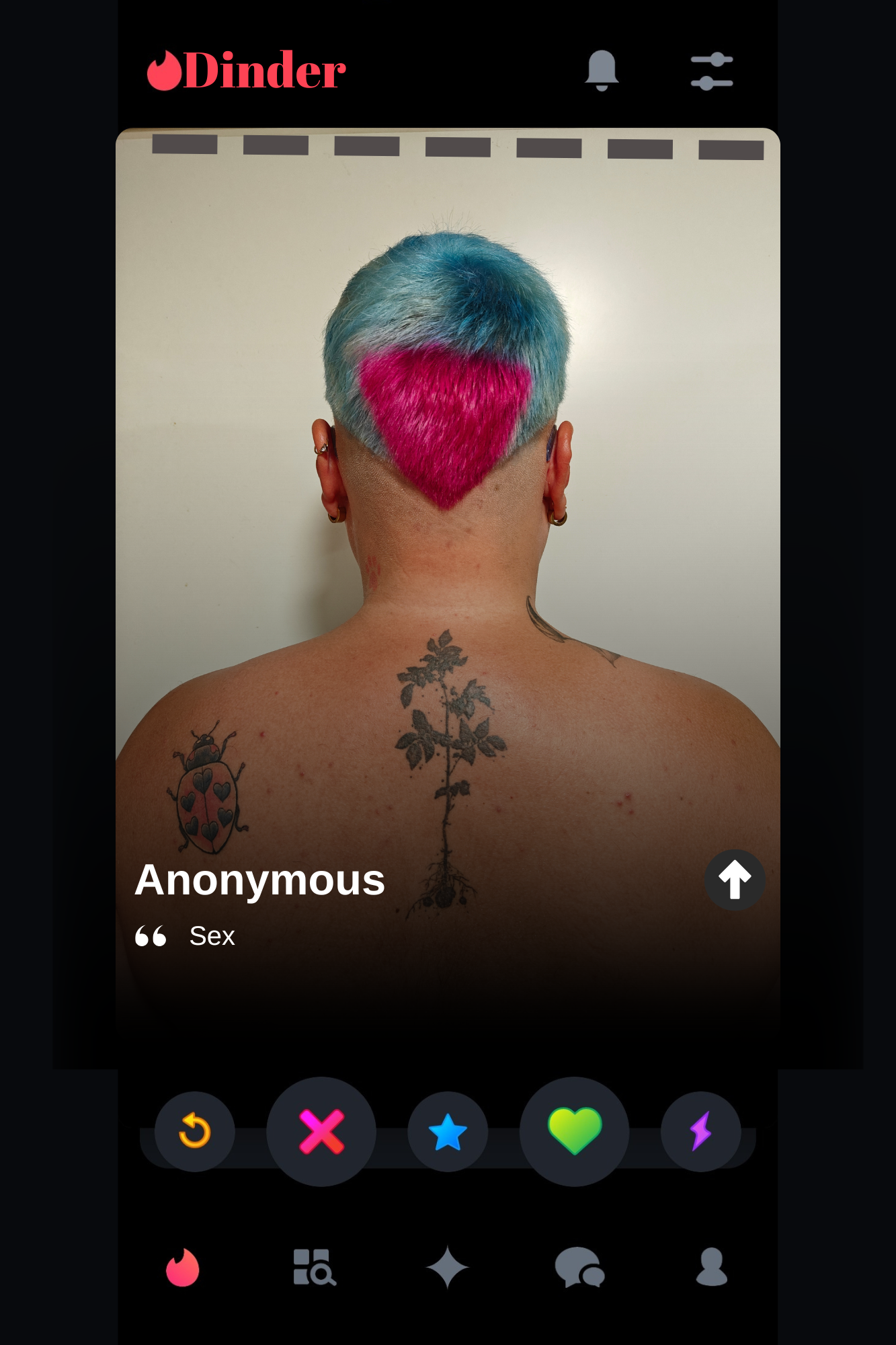This screenshot has height=1345, width=896.
Task: Rewind the last swipe
Action: pos(195,1131)
